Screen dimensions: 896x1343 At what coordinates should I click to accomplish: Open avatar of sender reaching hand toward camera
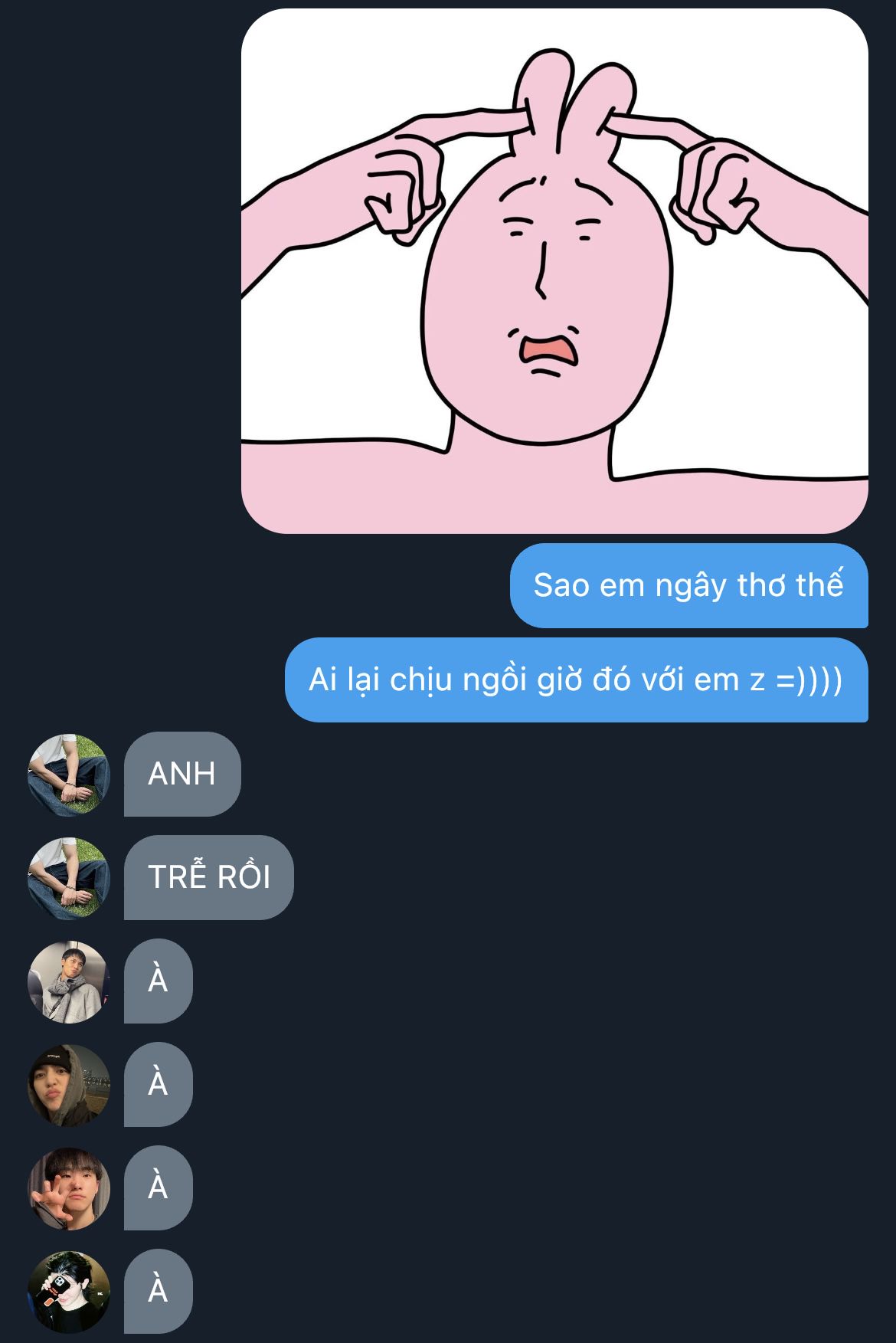pos(69,1188)
